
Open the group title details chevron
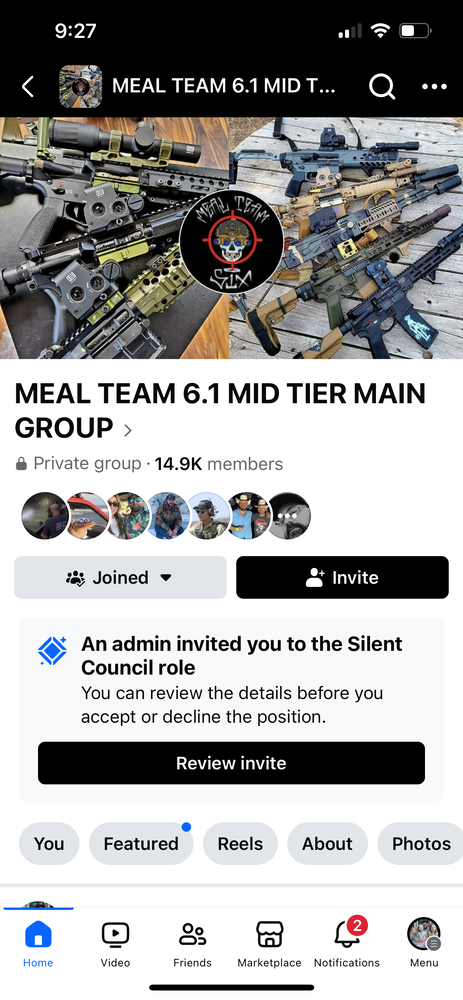128,430
